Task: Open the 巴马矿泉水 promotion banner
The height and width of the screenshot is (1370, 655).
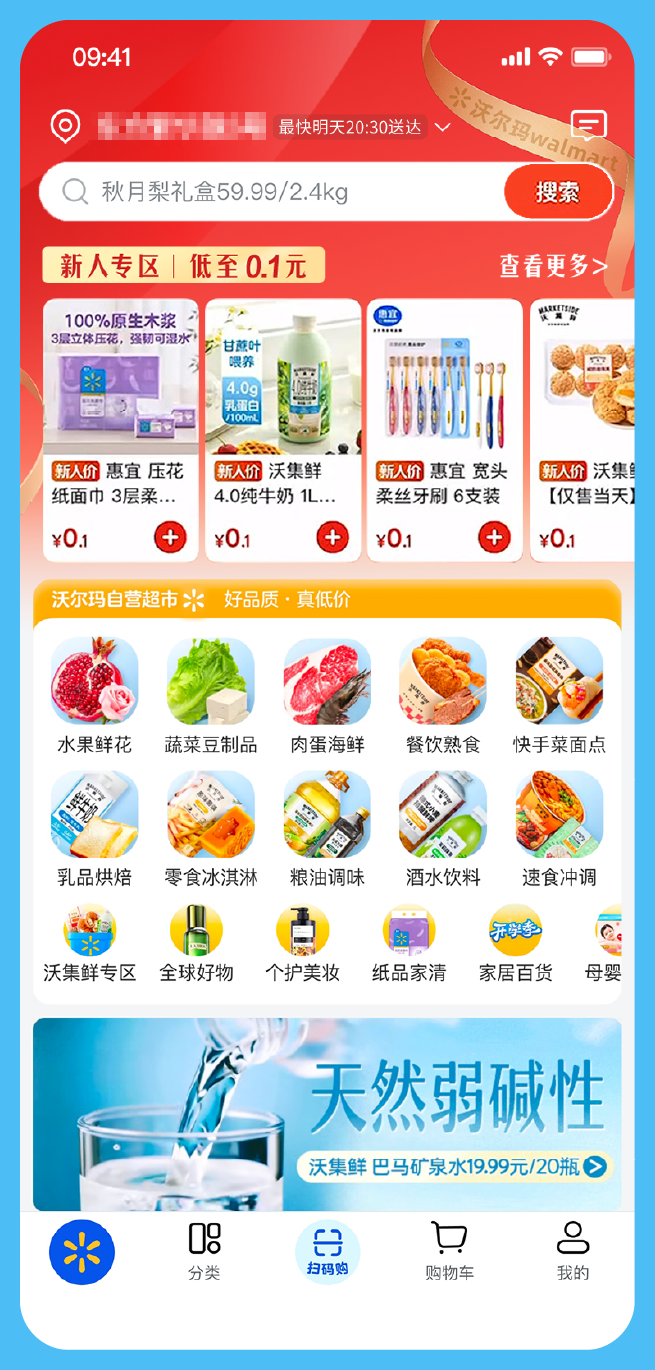Action: 327,1114
